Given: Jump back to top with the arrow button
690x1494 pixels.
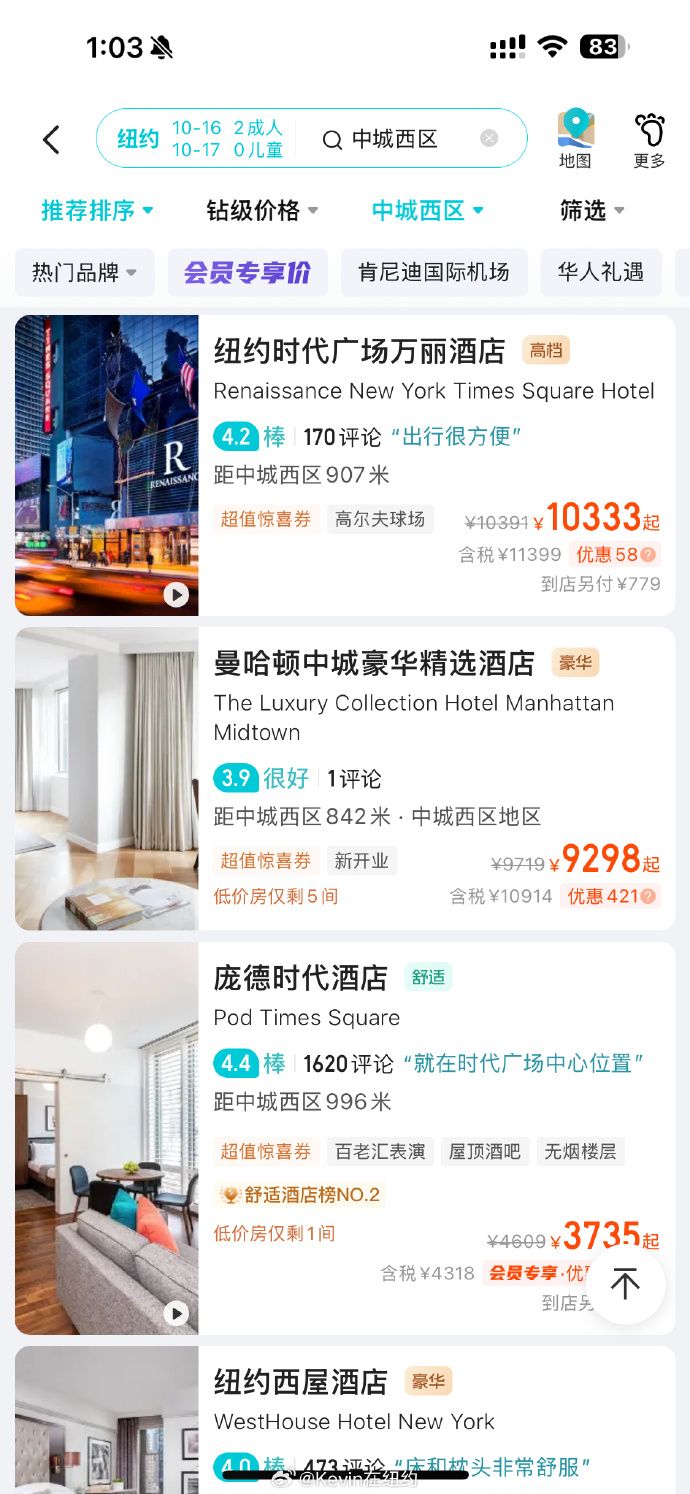Looking at the screenshot, I should [625, 1284].
